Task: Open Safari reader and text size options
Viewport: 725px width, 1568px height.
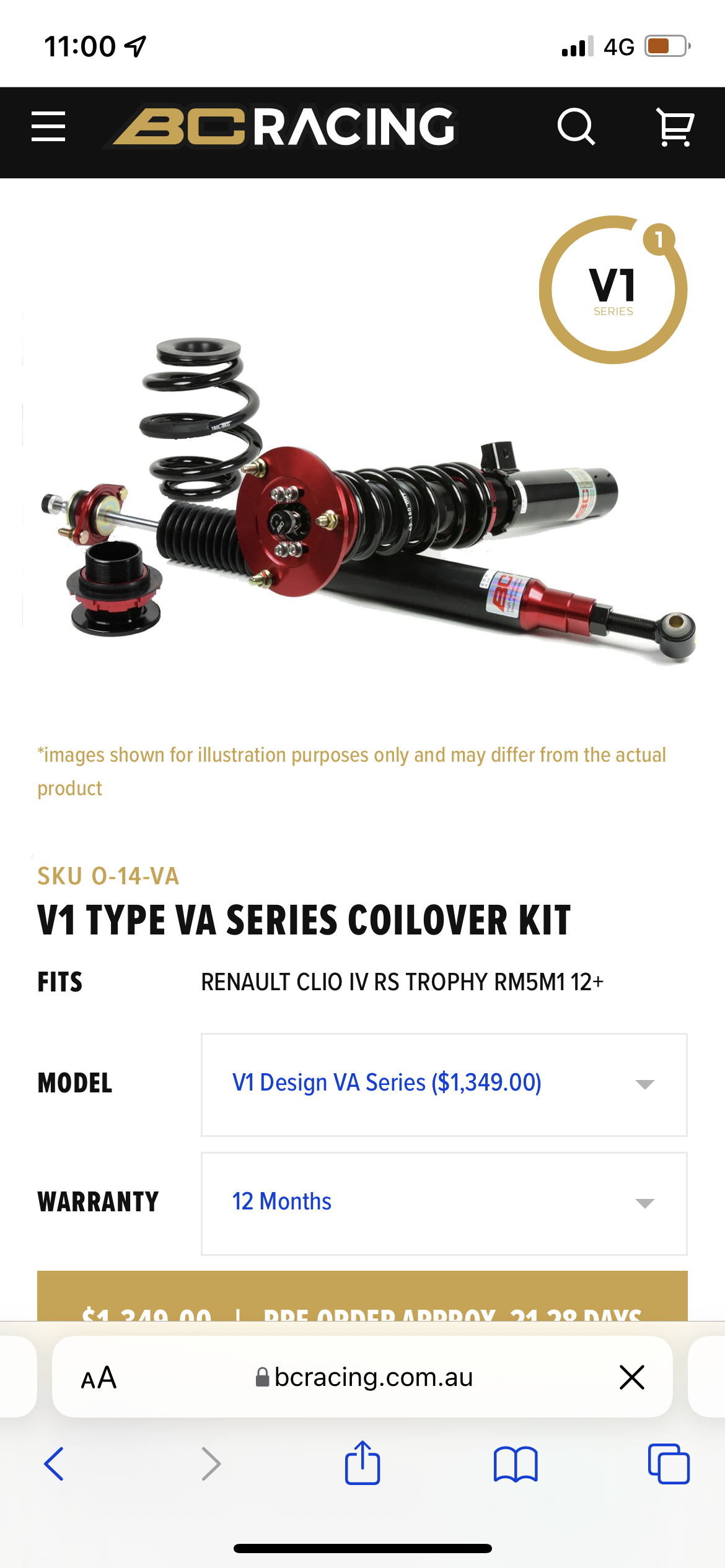Action: [x=99, y=1378]
